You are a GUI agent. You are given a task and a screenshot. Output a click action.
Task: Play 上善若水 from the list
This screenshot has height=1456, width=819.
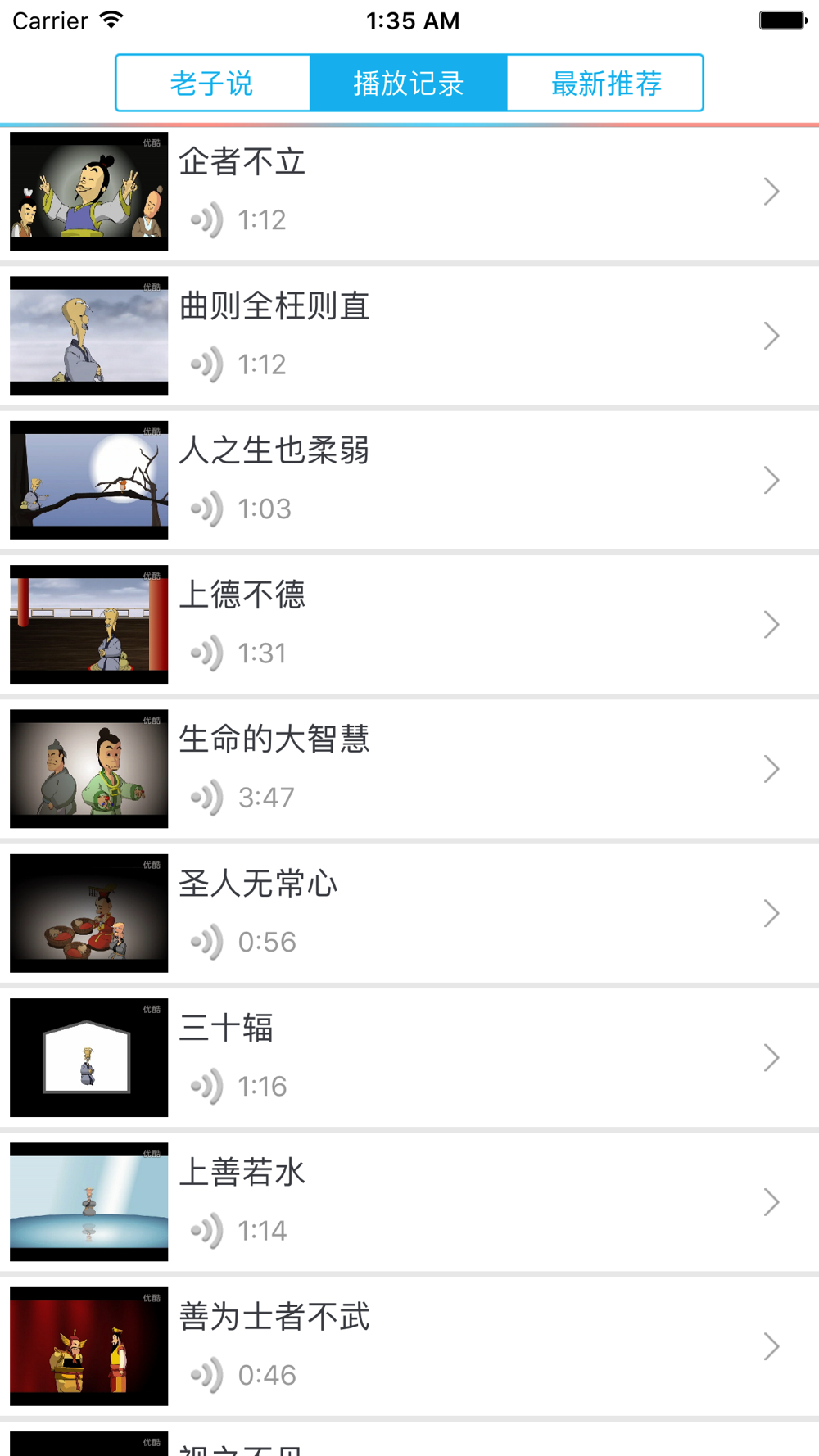pos(409,1201)
